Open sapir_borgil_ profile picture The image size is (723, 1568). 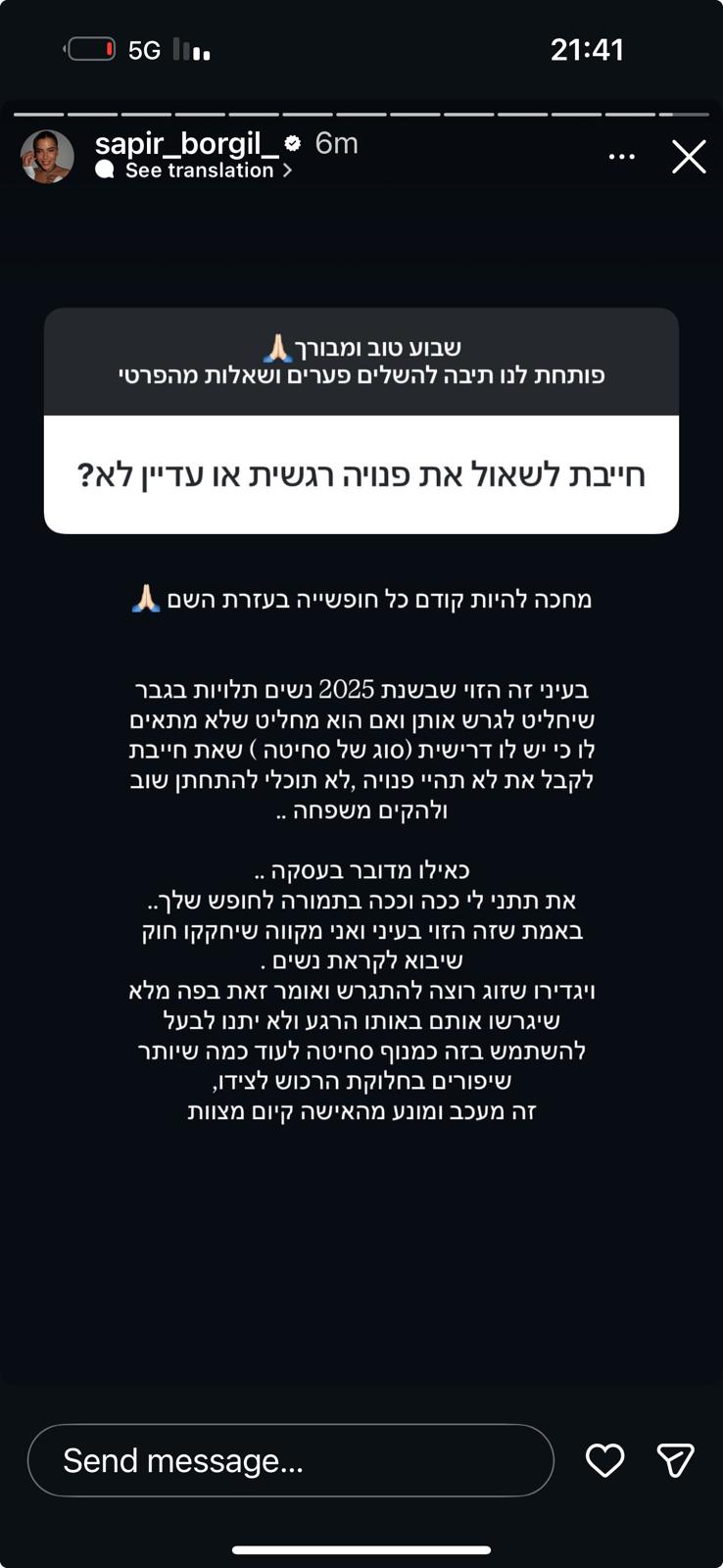click(47, 156)
